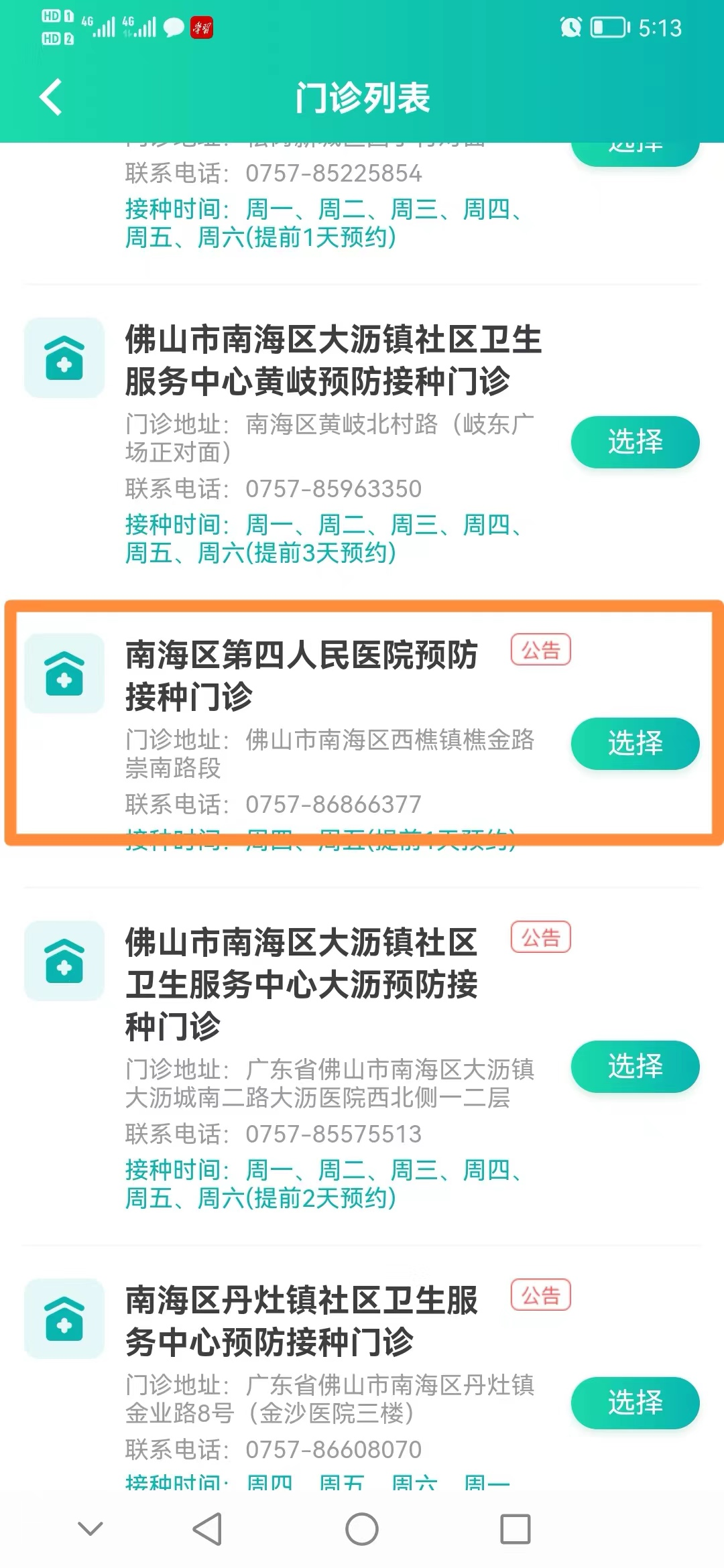Select the 丹灶镇社区卫生服务中心 clinic
The image size is (724, 1568).
point(634,1402)
